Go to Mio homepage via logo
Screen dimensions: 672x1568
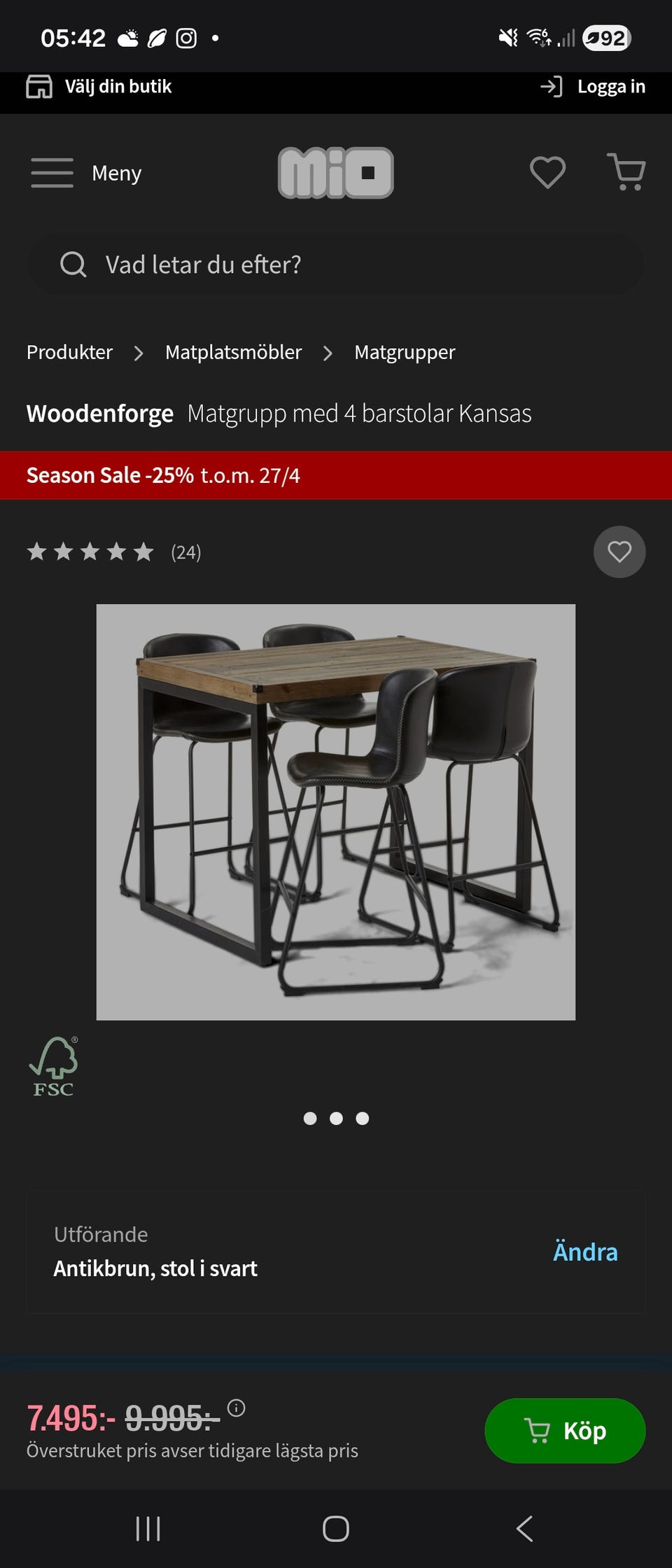(336, 173)
